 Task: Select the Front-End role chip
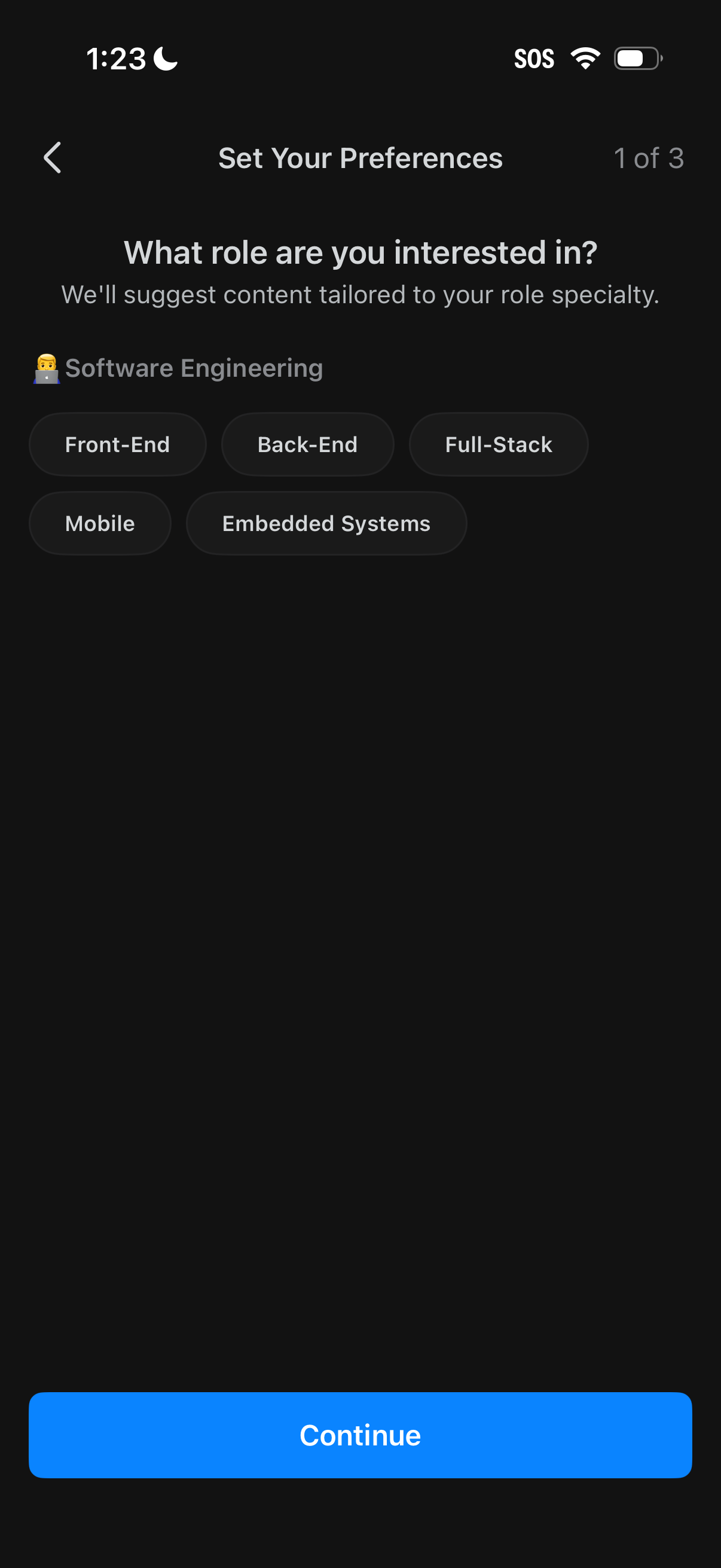click(117, 444)
